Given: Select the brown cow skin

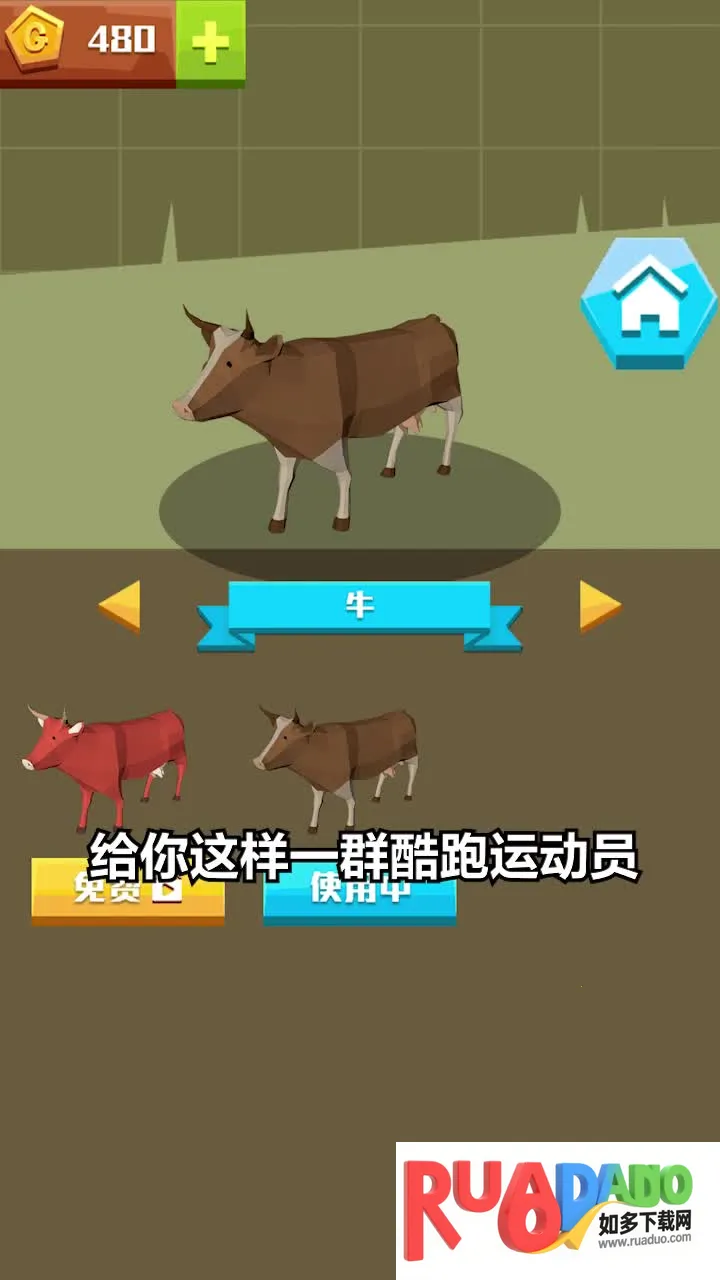Looking at the screenshot, I should [338, 758].
